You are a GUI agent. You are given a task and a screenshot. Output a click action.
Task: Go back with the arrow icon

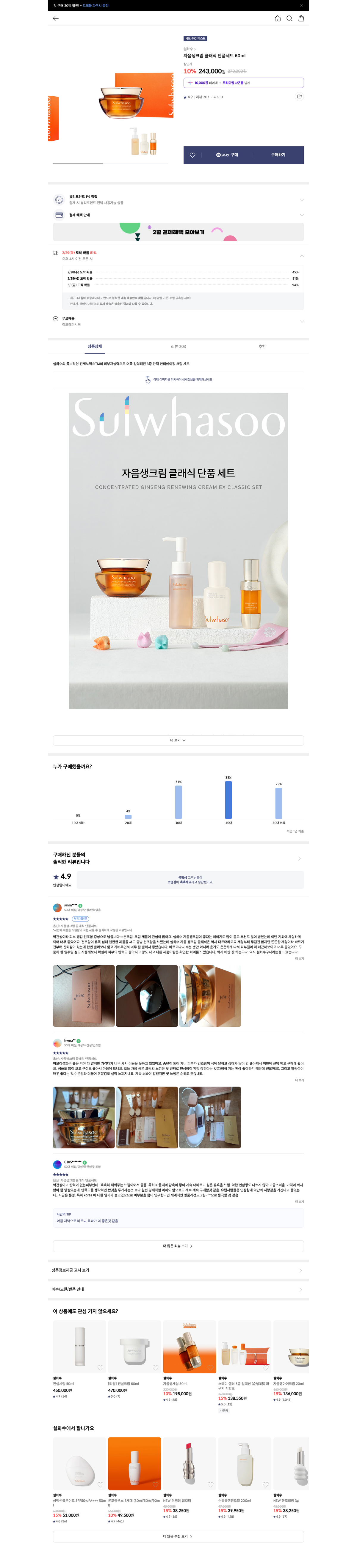point(55,18)
